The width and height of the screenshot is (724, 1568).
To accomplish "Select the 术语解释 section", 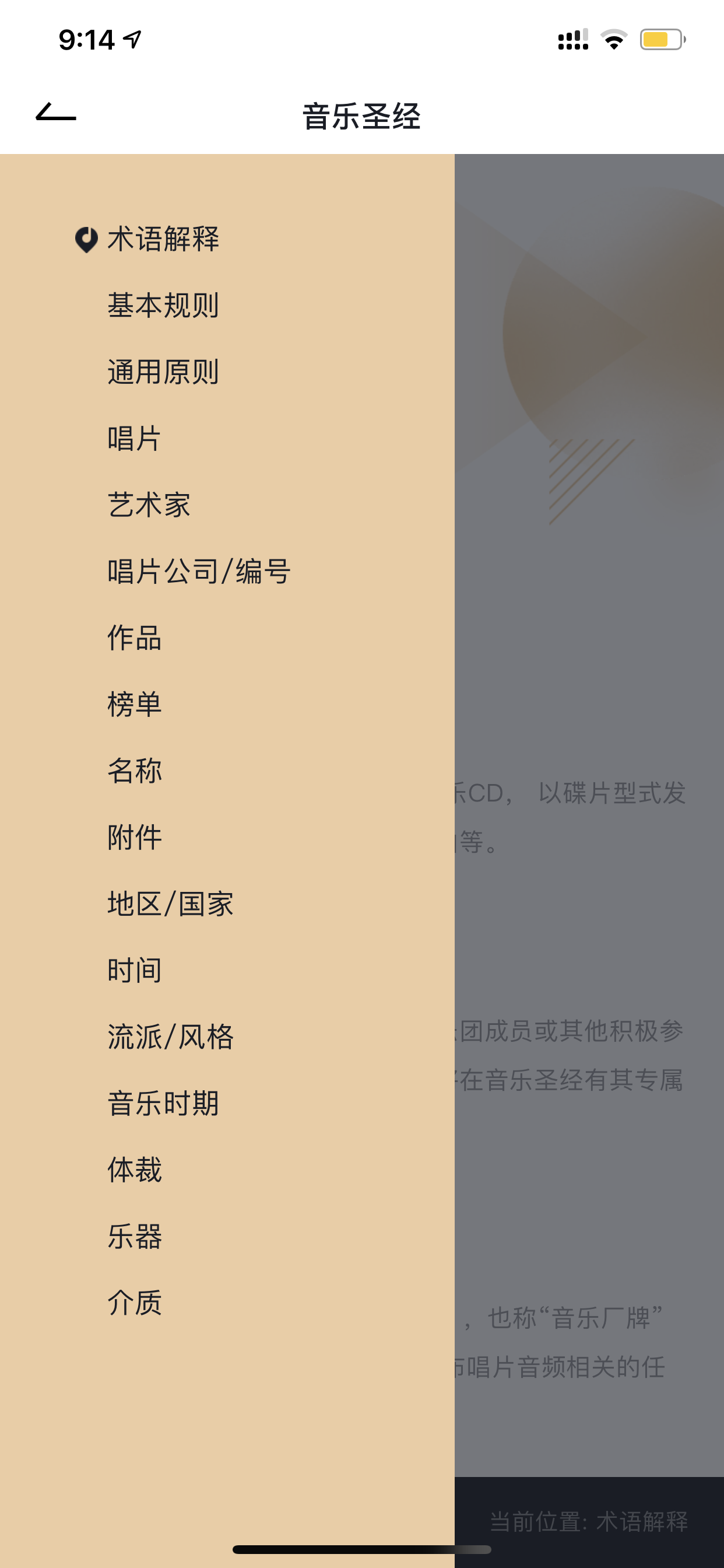I will pyautogui.click(x=163, y=239).
